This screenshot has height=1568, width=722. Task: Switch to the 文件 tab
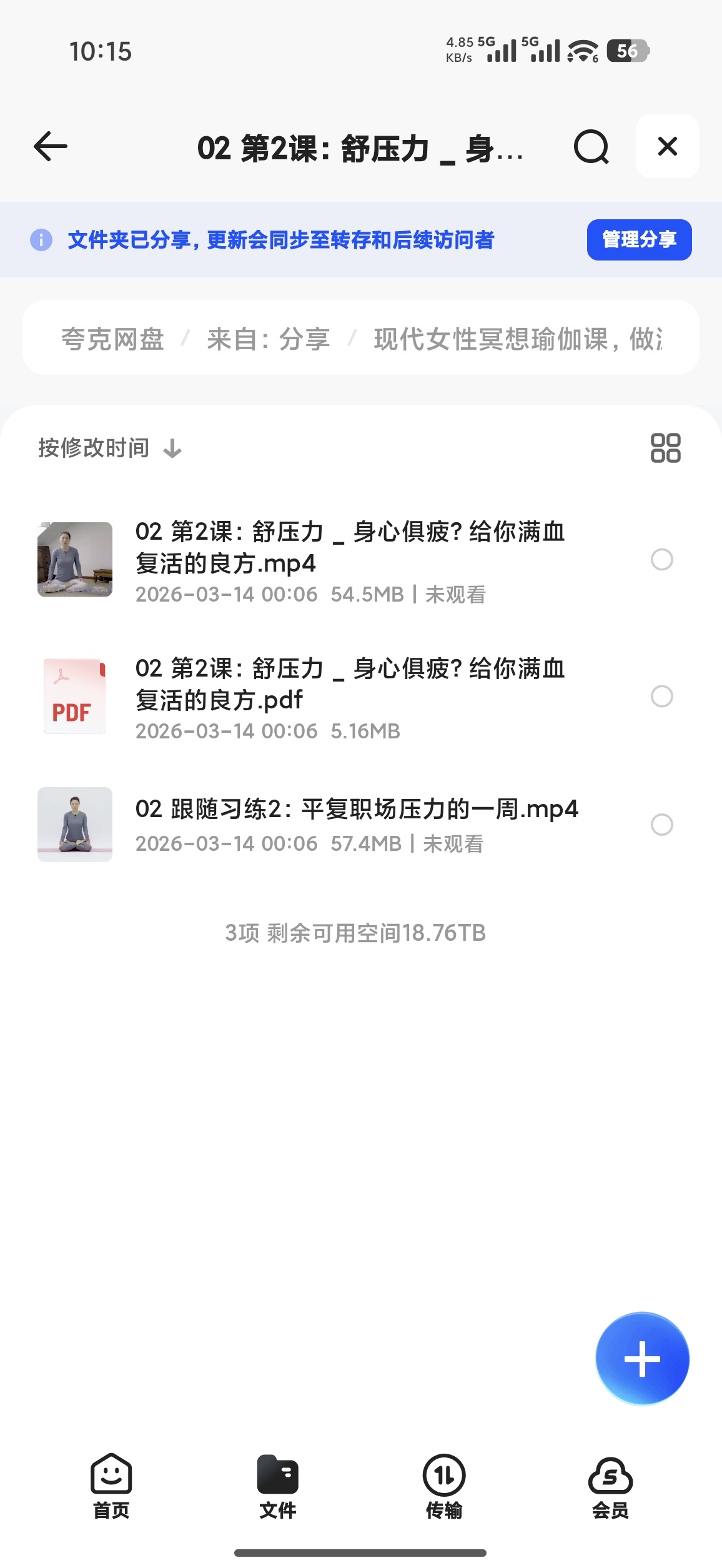(x=278, y=1486)
